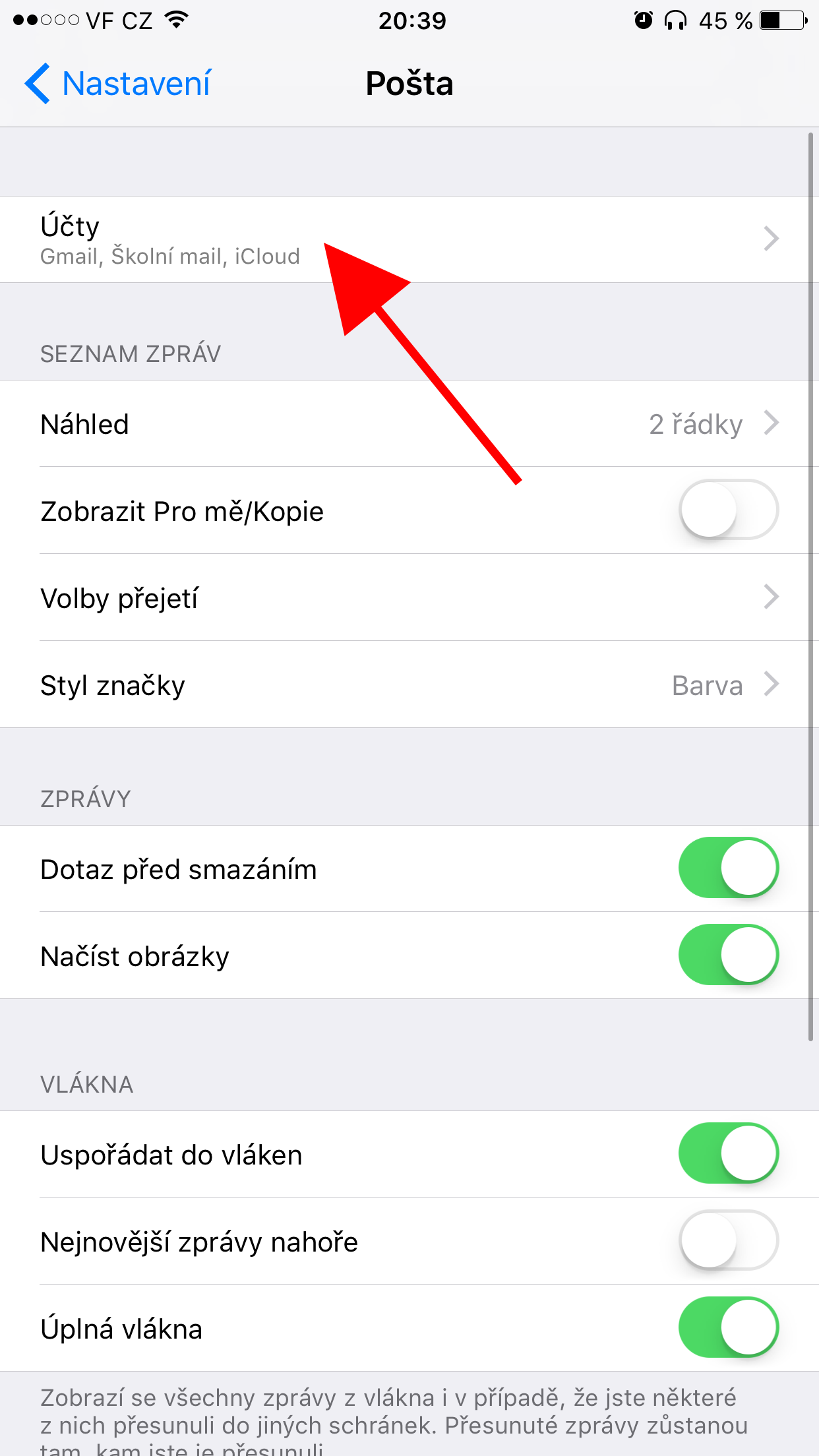Go back to Nastavení
The height and width of the screenshot is (1456, 819).
pos(119,84)
